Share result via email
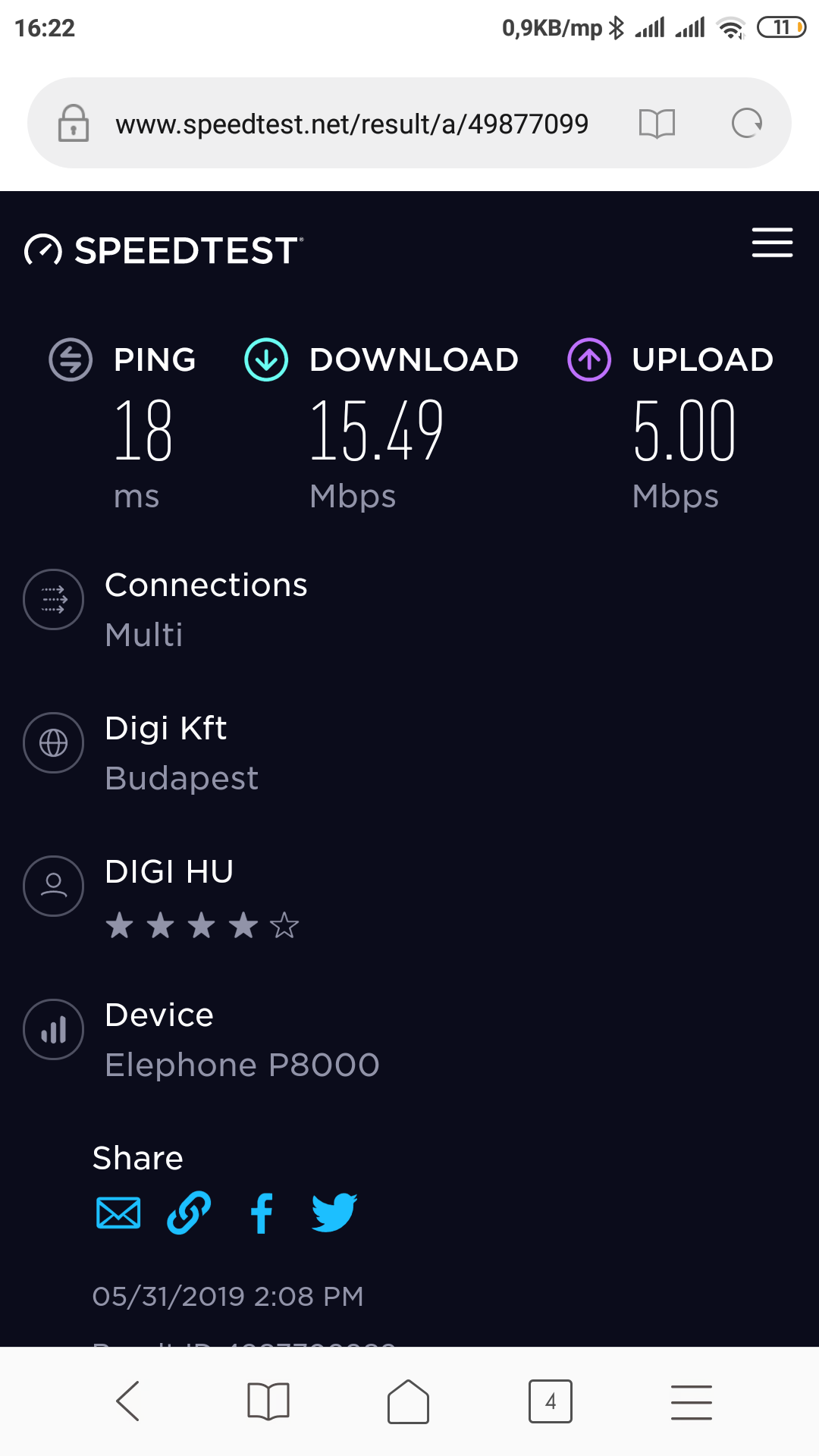 [118, 1213]
